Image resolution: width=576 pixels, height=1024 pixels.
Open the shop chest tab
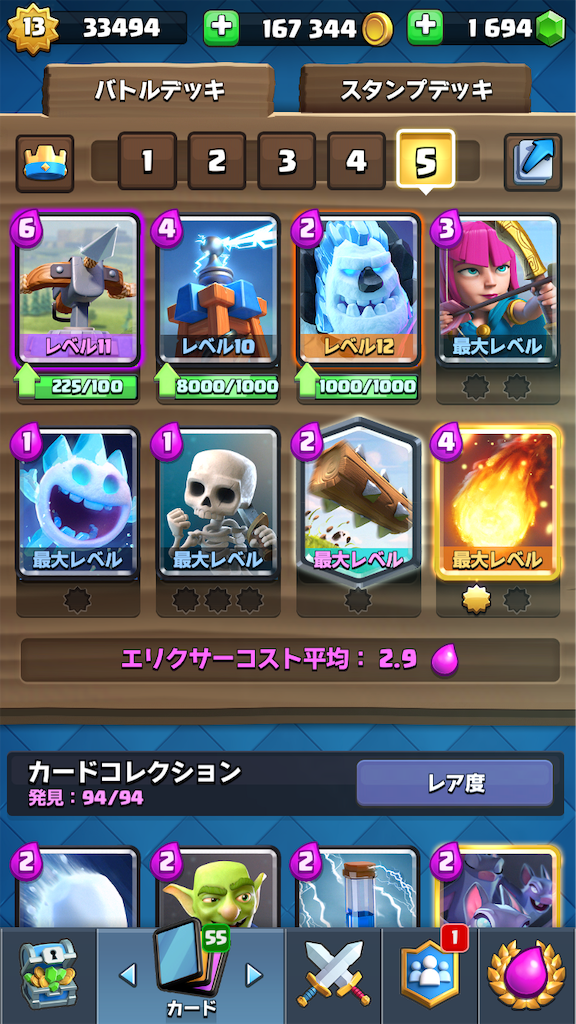point(49,976)
